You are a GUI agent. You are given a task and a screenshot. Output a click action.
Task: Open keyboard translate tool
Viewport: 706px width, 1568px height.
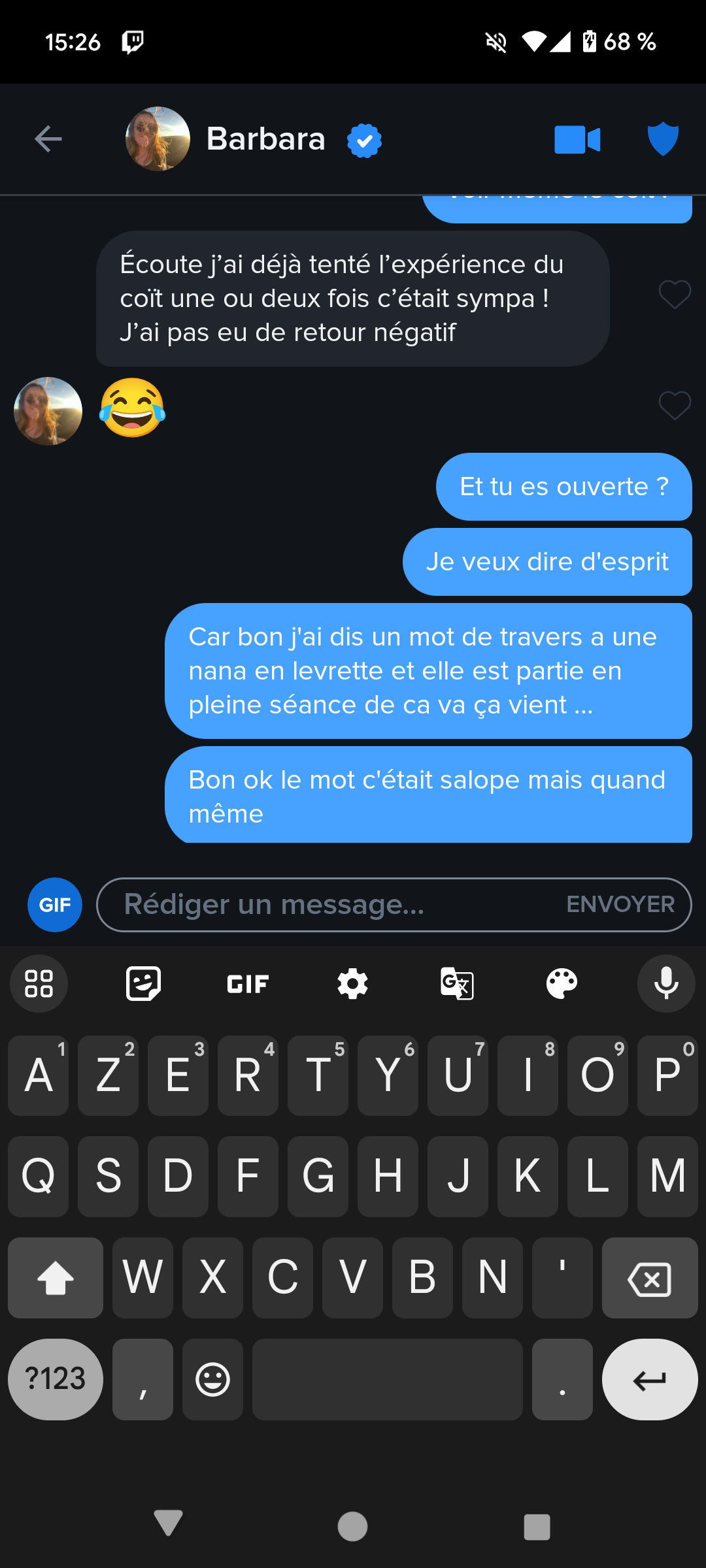click(457, 983)
